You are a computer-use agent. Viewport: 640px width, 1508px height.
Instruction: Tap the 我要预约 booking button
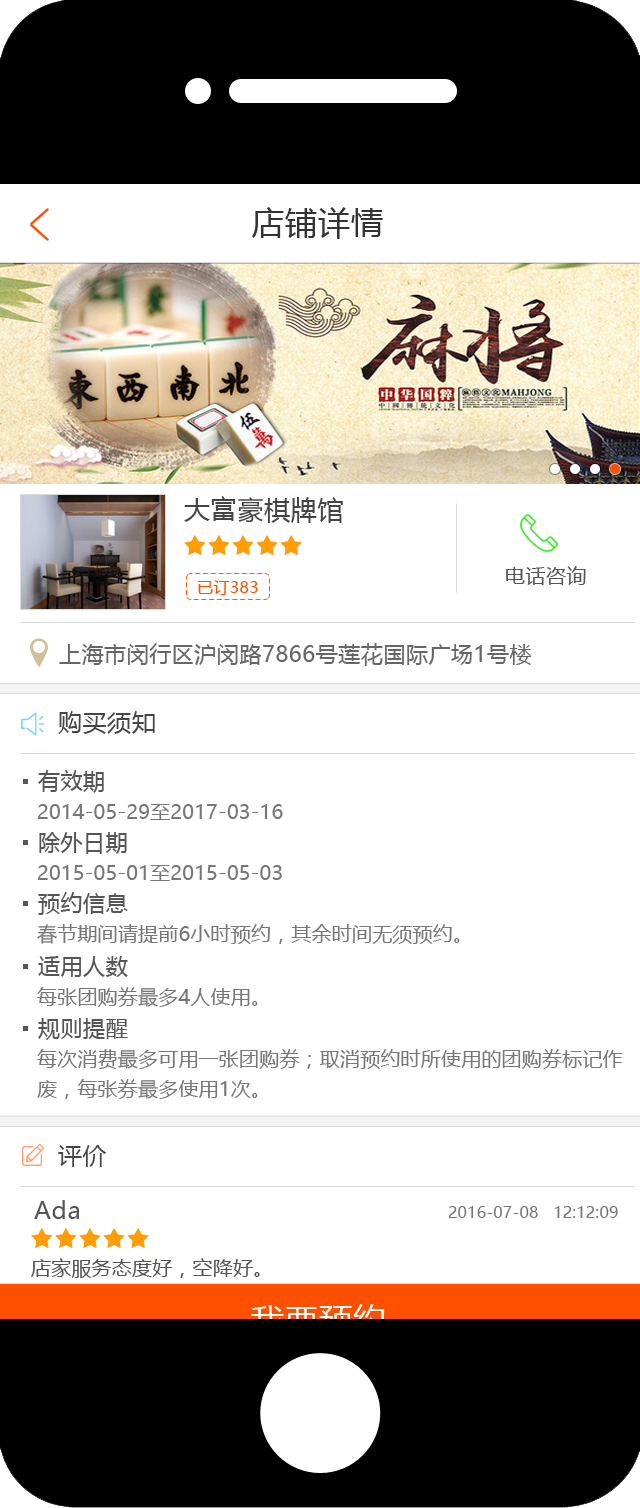click(320, 1302)
